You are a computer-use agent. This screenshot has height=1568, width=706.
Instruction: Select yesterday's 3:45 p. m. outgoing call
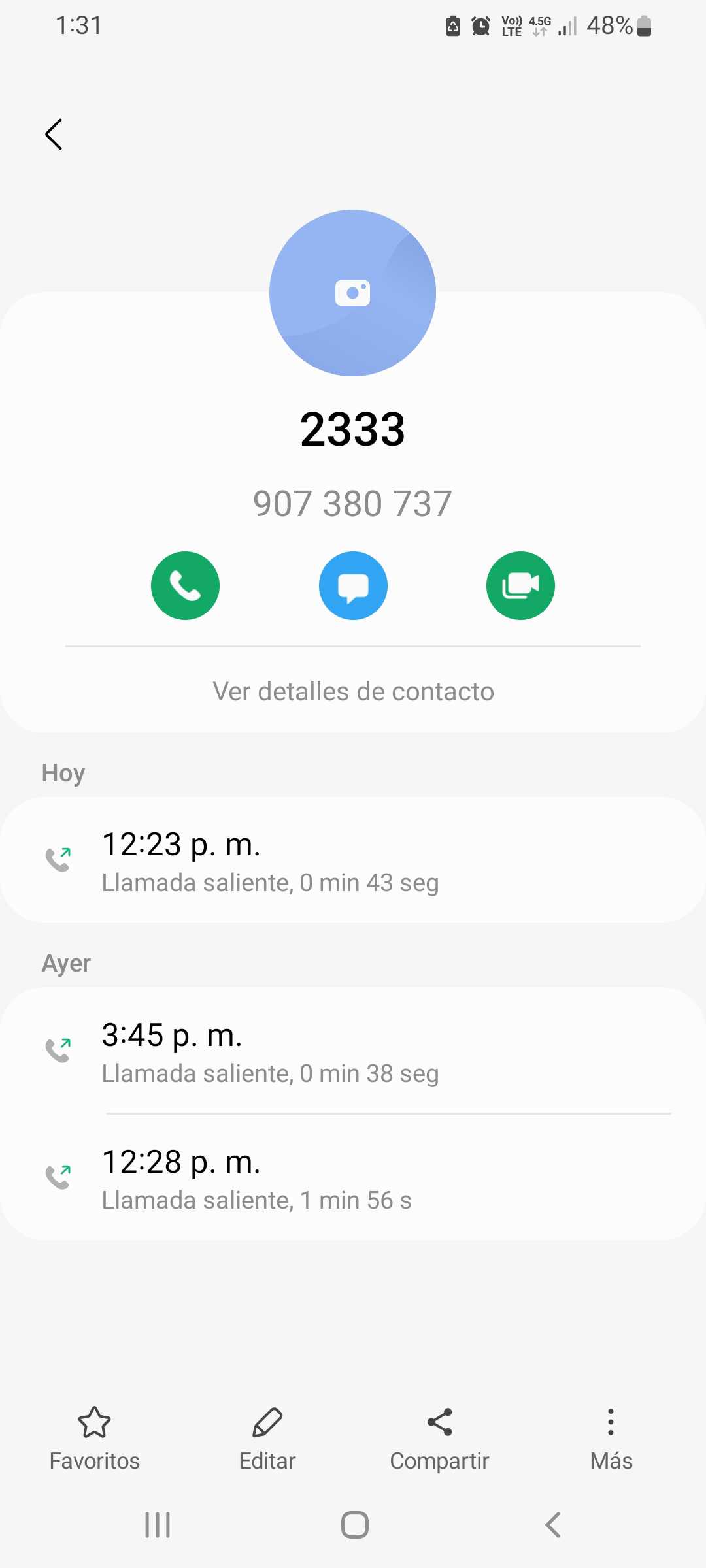pyautogui.click(x=353, y=1051)
